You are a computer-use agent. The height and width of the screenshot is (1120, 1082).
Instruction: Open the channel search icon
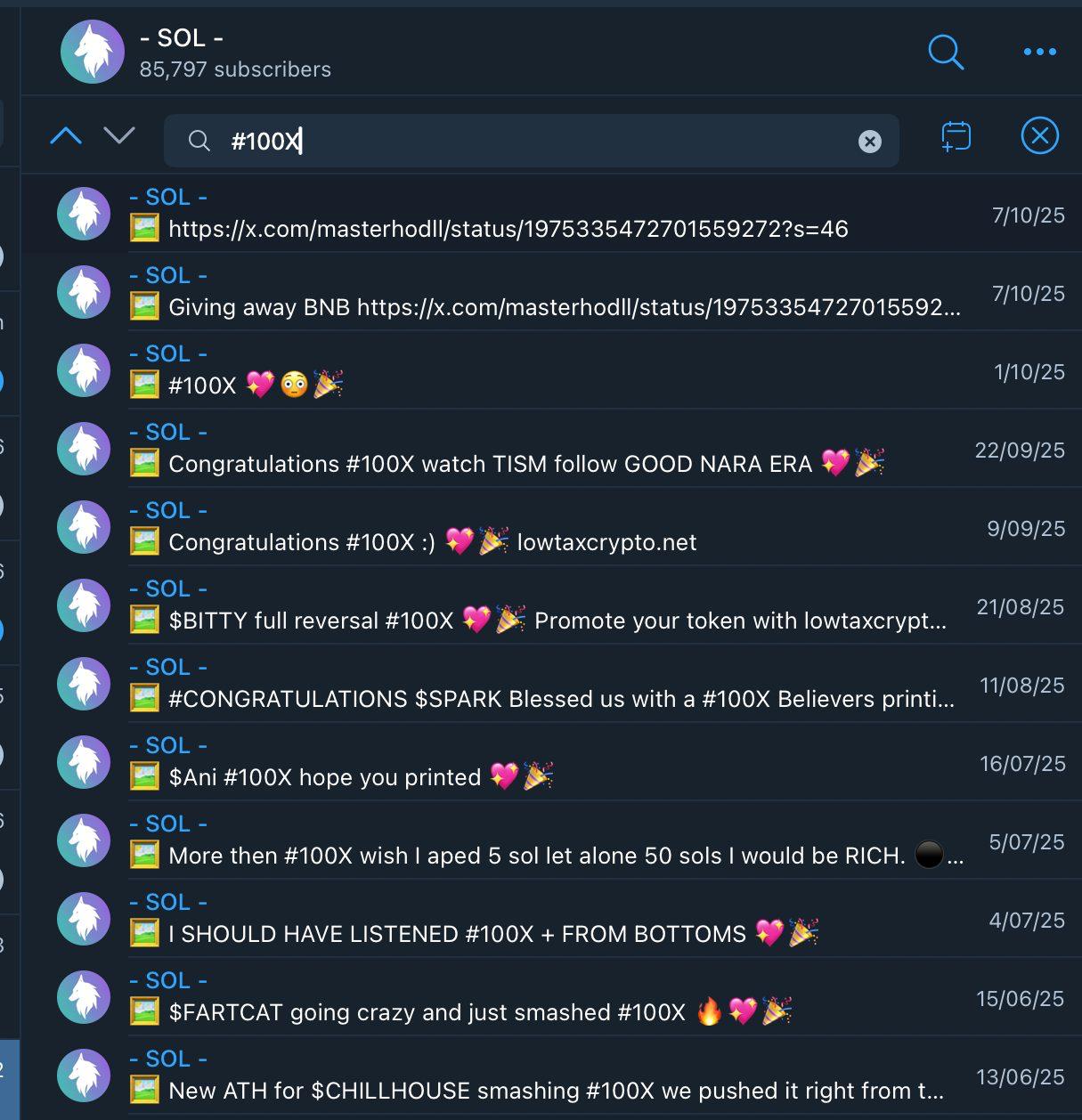point(945,52)
